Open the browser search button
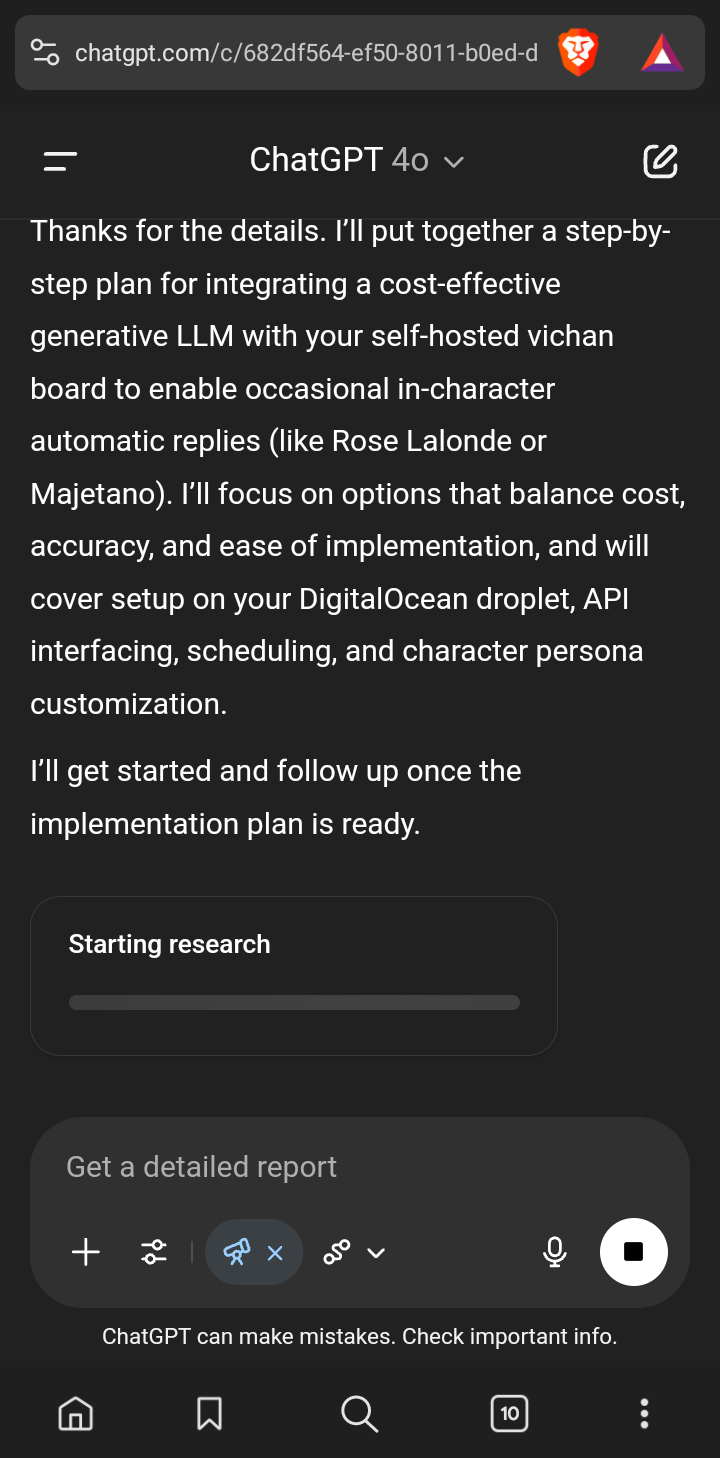The height and width of the screenshot is (1458, 720). pos(359,1413)
